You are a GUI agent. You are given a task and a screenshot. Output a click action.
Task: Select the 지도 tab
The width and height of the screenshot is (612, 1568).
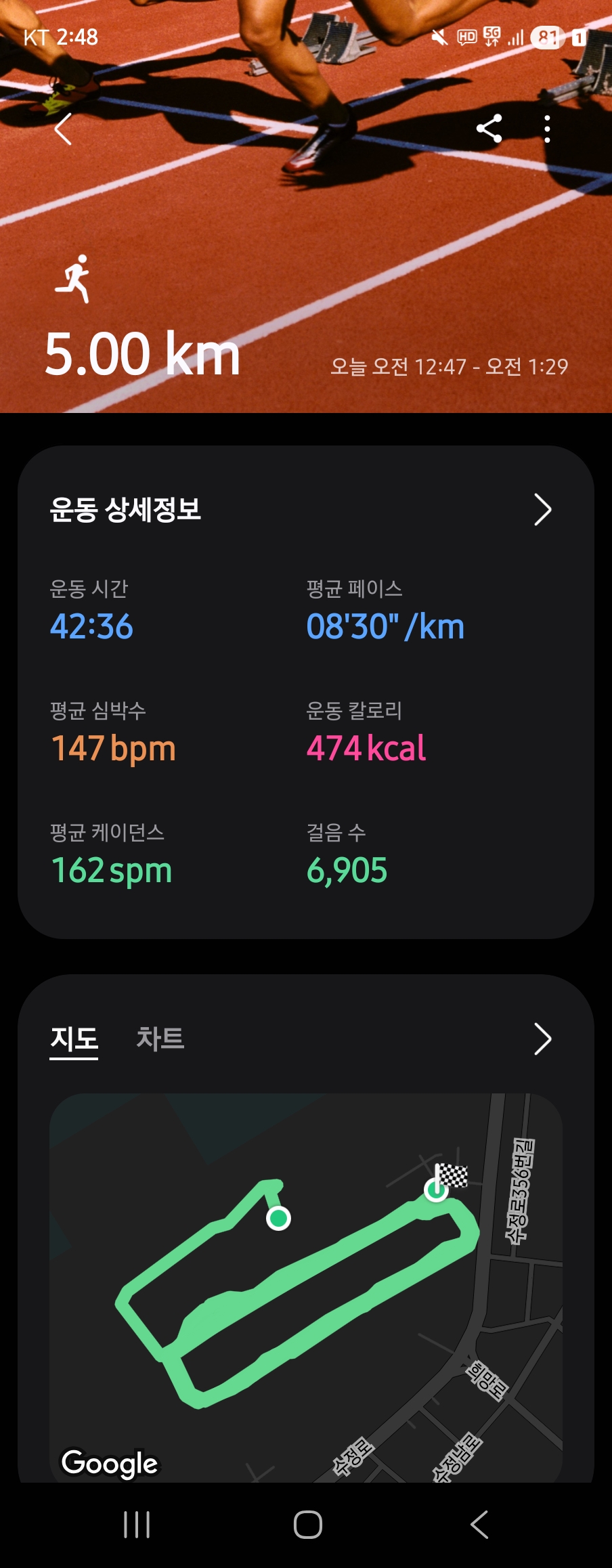point(74,1039)
